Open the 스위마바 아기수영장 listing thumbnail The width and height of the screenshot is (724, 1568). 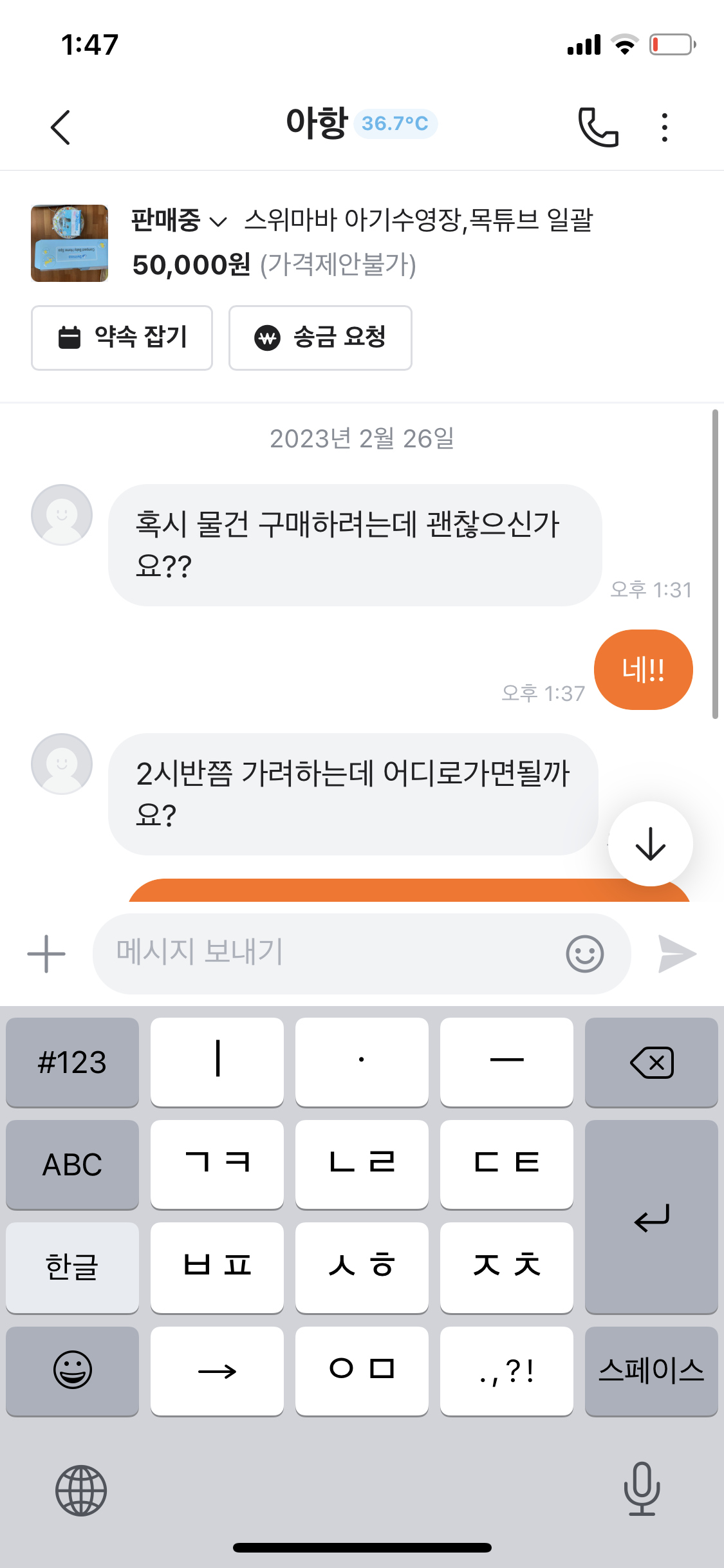[70, 243]
